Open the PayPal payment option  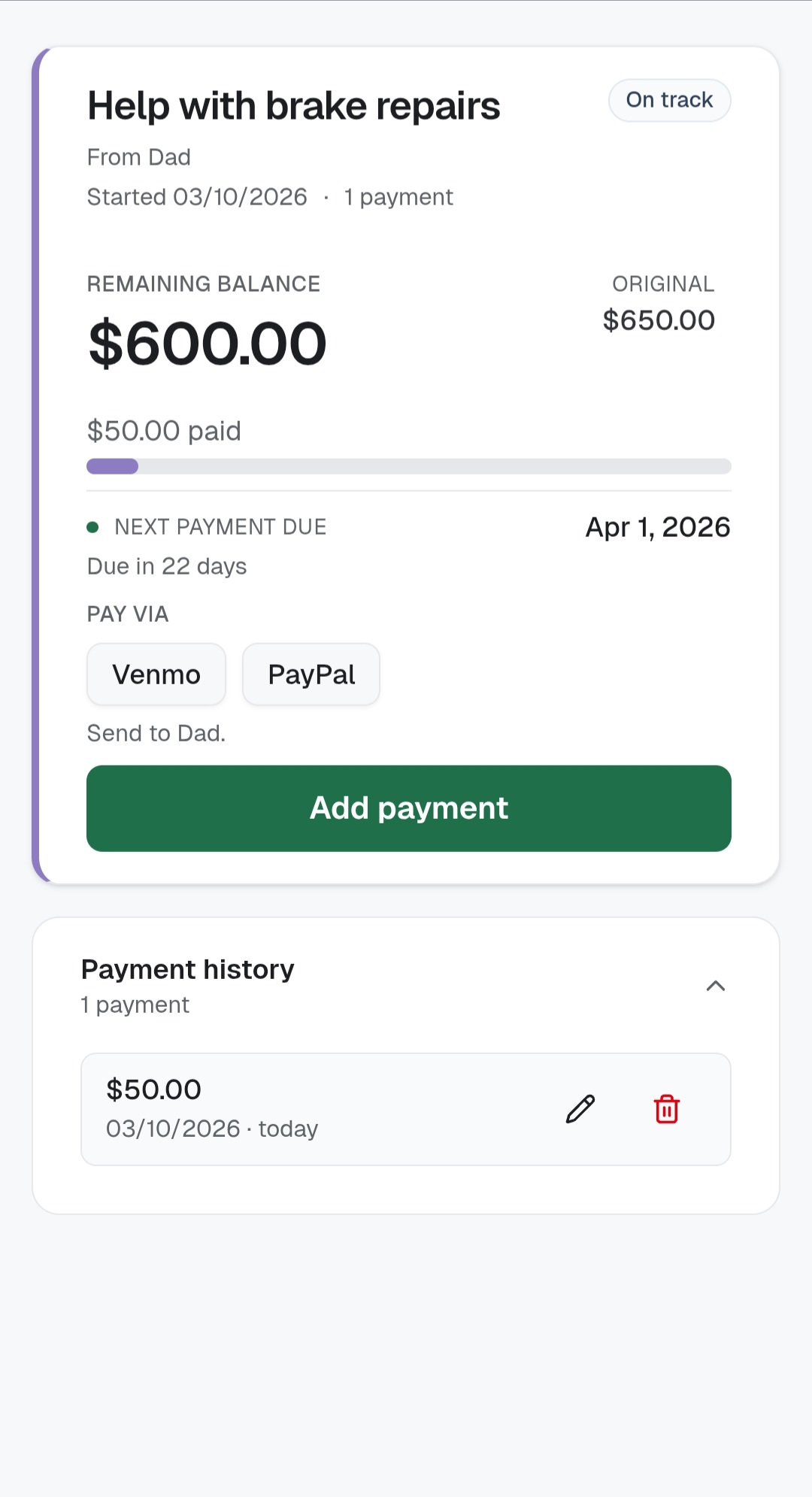coord(311,674)
